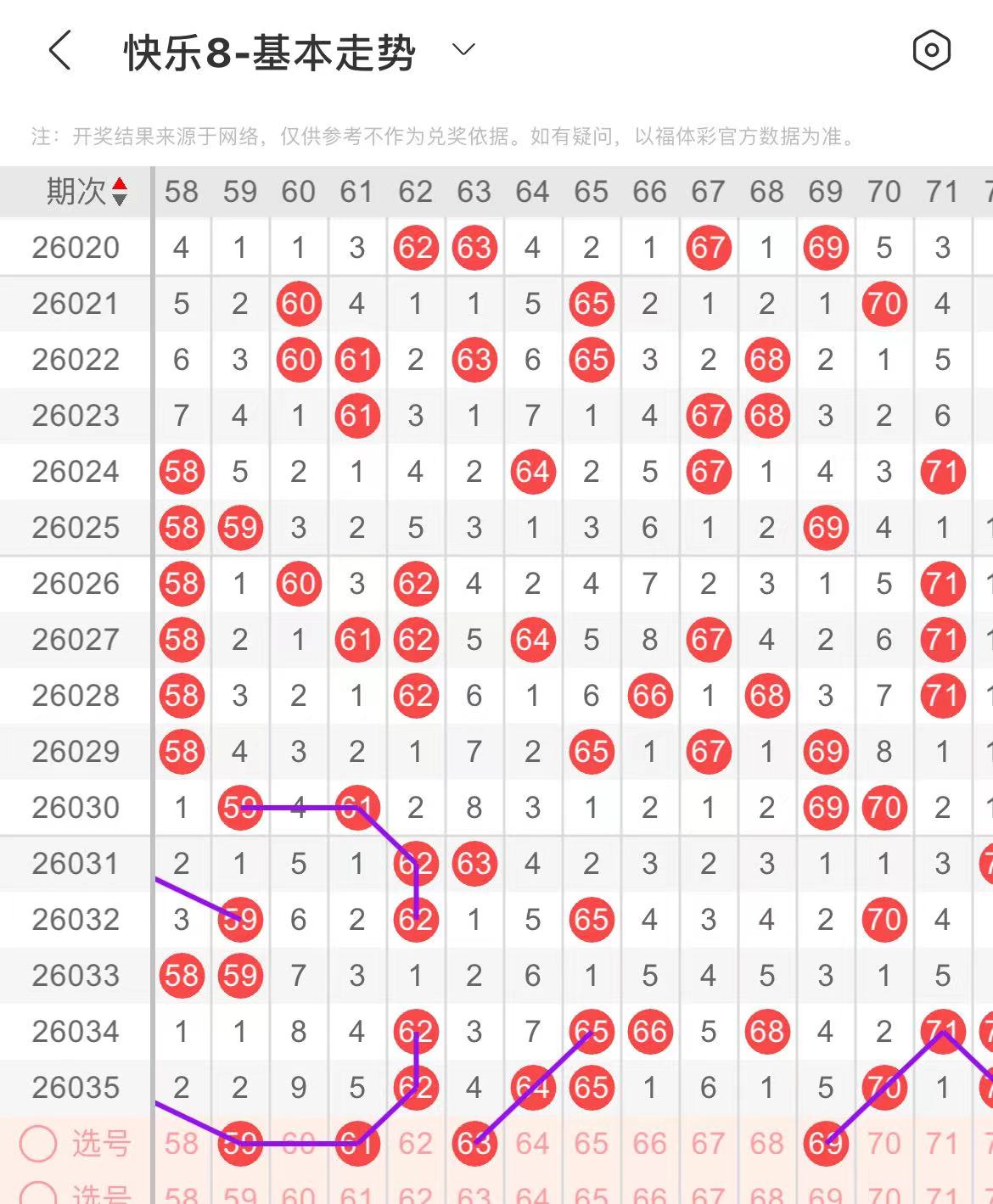Open the hexagon settings icon

click(931, 51)
